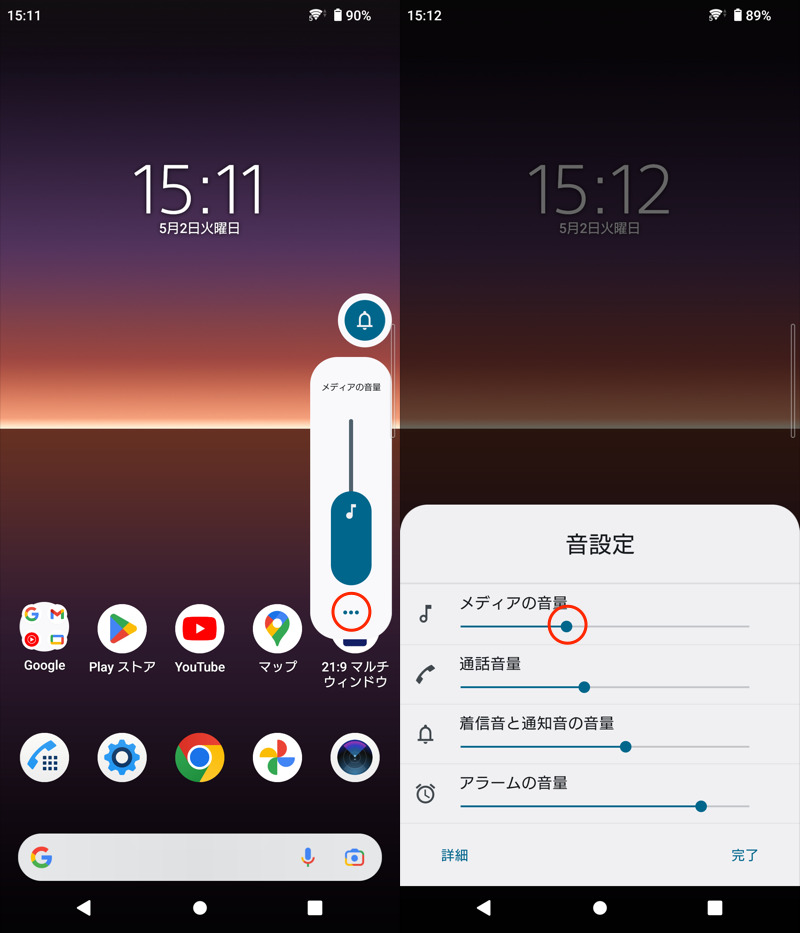Open more volume settings via three dots
The image size is (800, 933).
[x=350, y=610]
